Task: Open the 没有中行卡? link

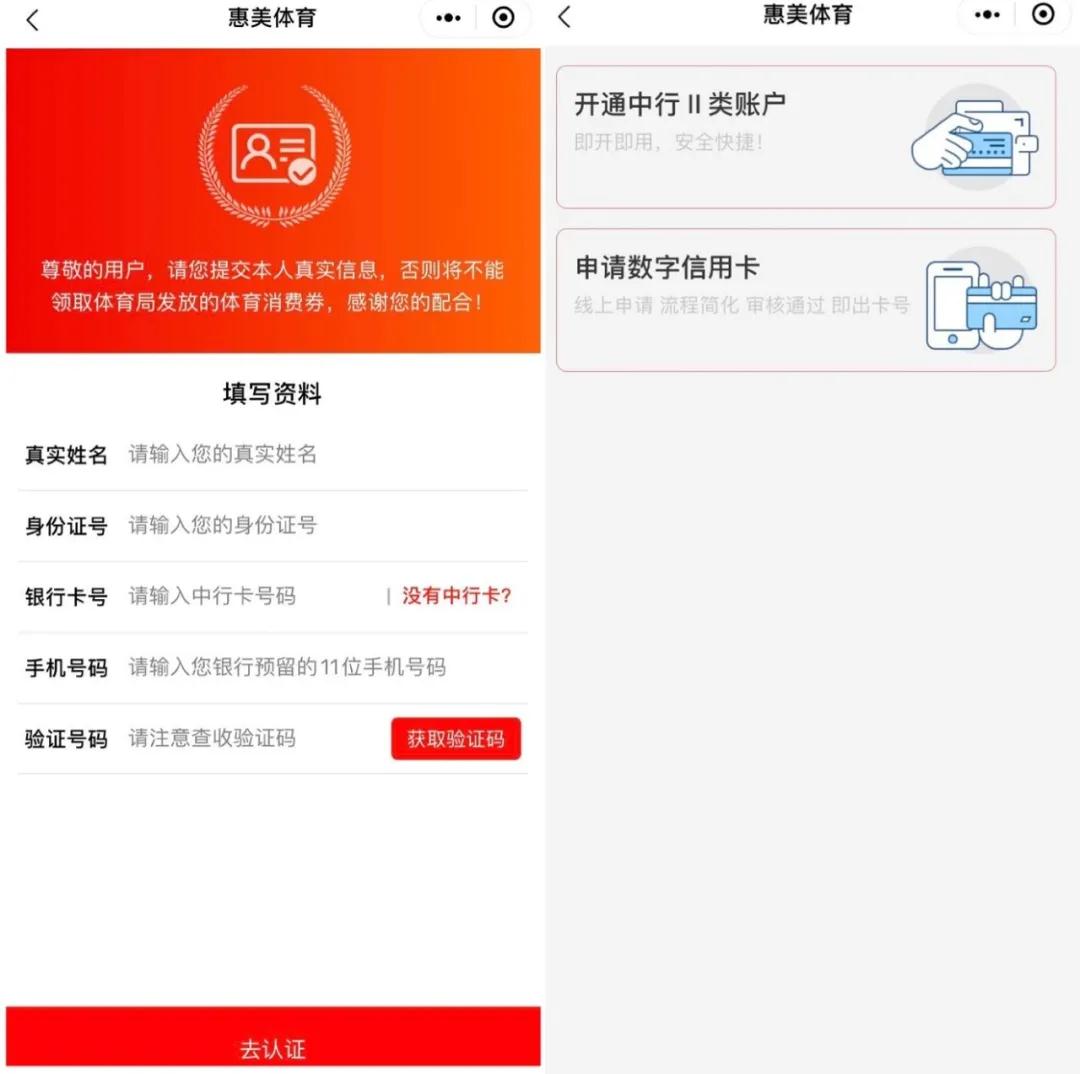Action: pos(456,596)
